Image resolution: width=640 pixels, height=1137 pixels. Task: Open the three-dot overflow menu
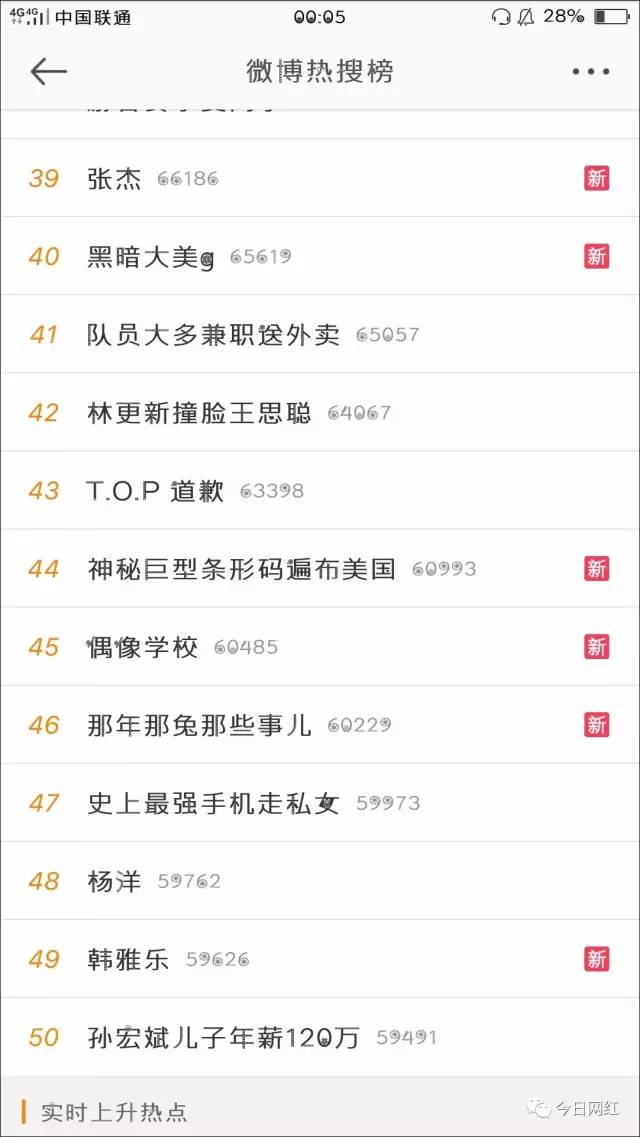590,72
